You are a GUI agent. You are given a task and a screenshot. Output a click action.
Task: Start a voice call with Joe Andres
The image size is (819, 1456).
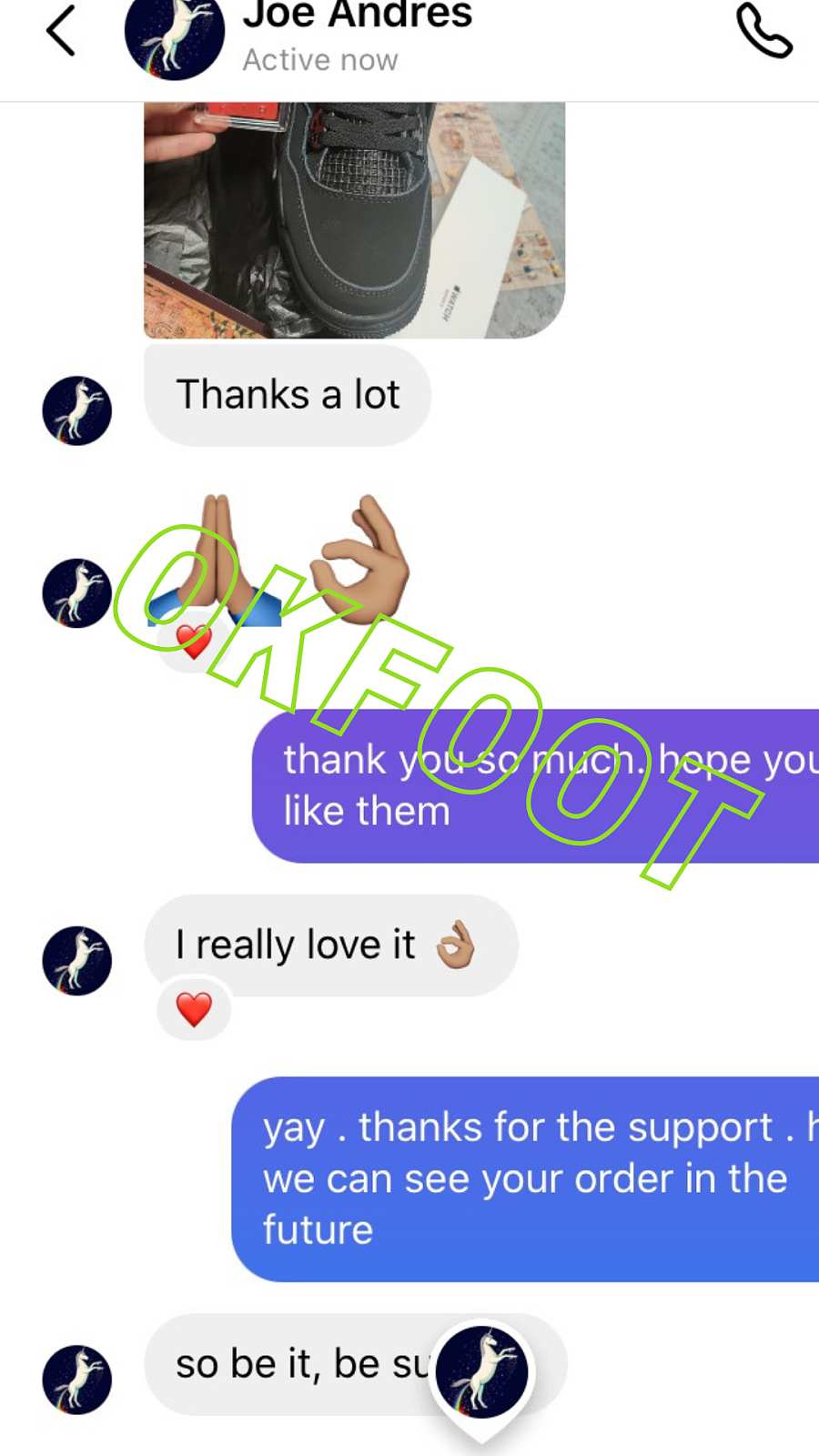763,32
